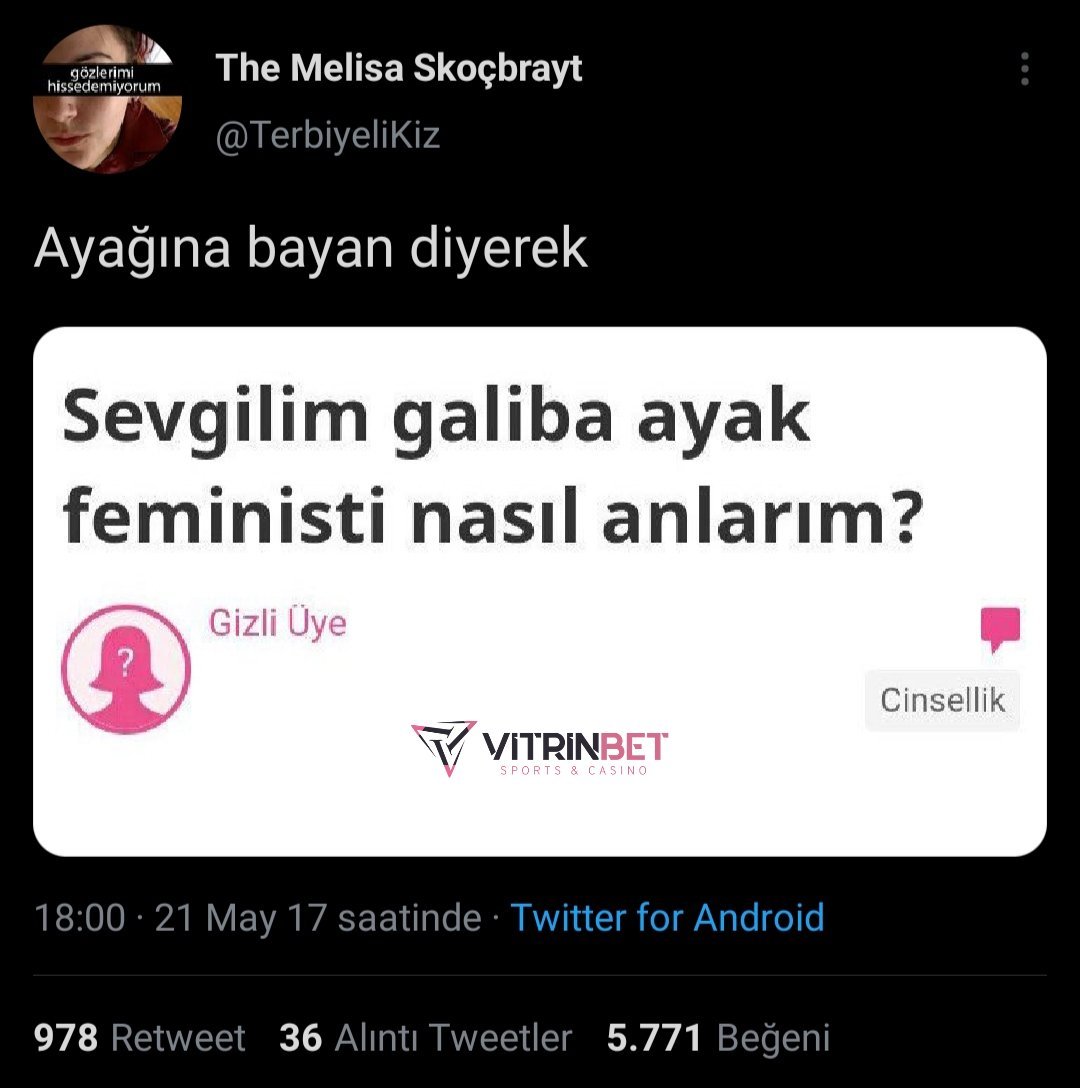This screenshot has height=1088, width=1080.
Task: Open The Melisa Skoçbrayt's profile picture
Action: (108, 100)
